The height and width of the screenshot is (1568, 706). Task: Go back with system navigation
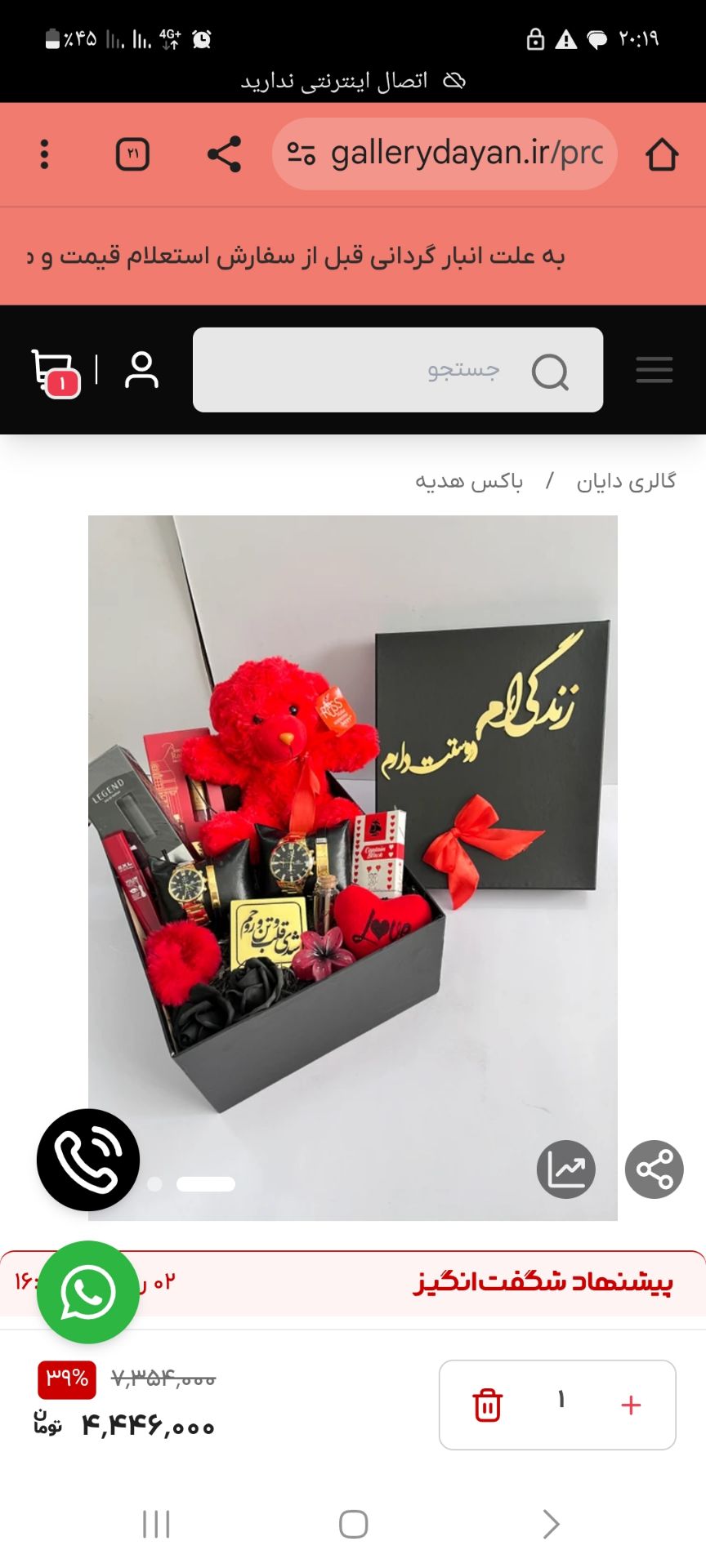tap(552, 1524)
